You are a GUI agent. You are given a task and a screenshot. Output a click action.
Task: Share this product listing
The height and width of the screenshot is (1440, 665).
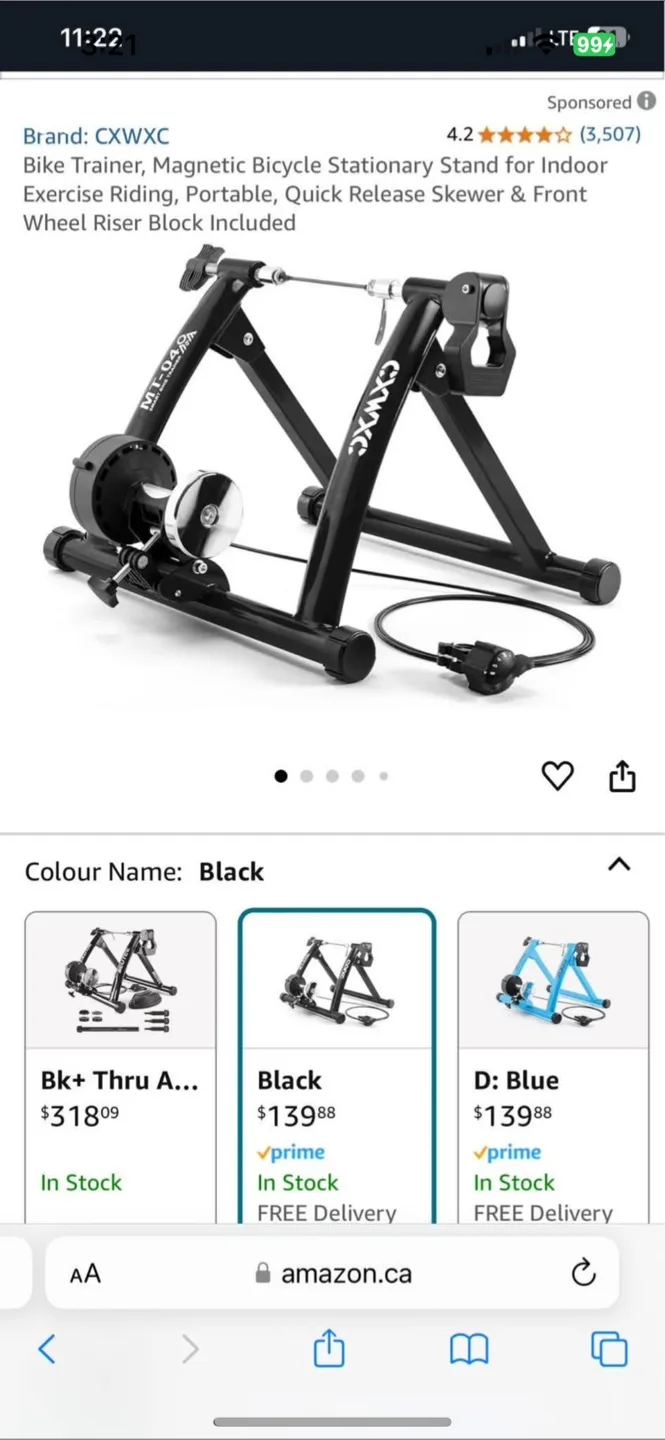[x=622, y=776]
